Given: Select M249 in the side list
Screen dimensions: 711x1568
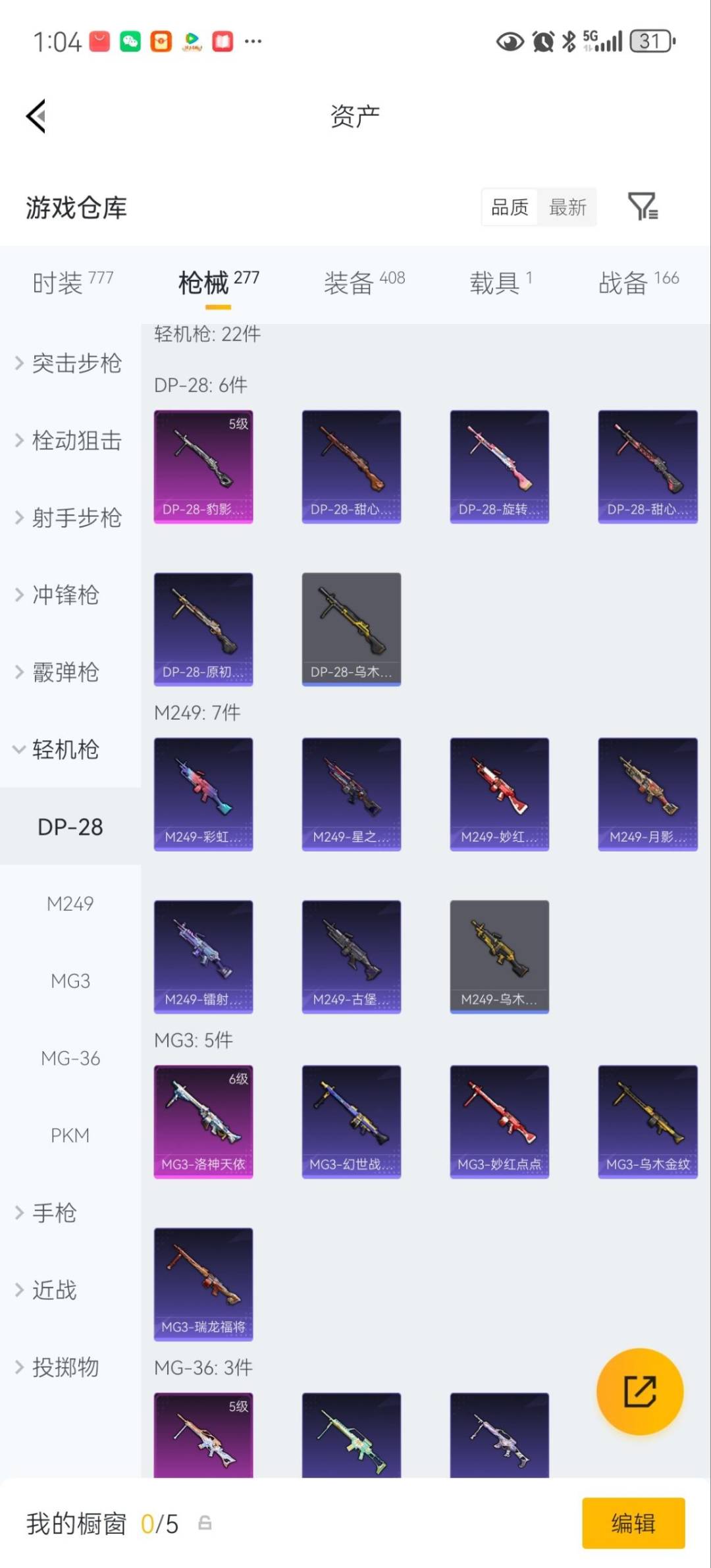Looking at the screenshot, I should (x=70, y=904).
